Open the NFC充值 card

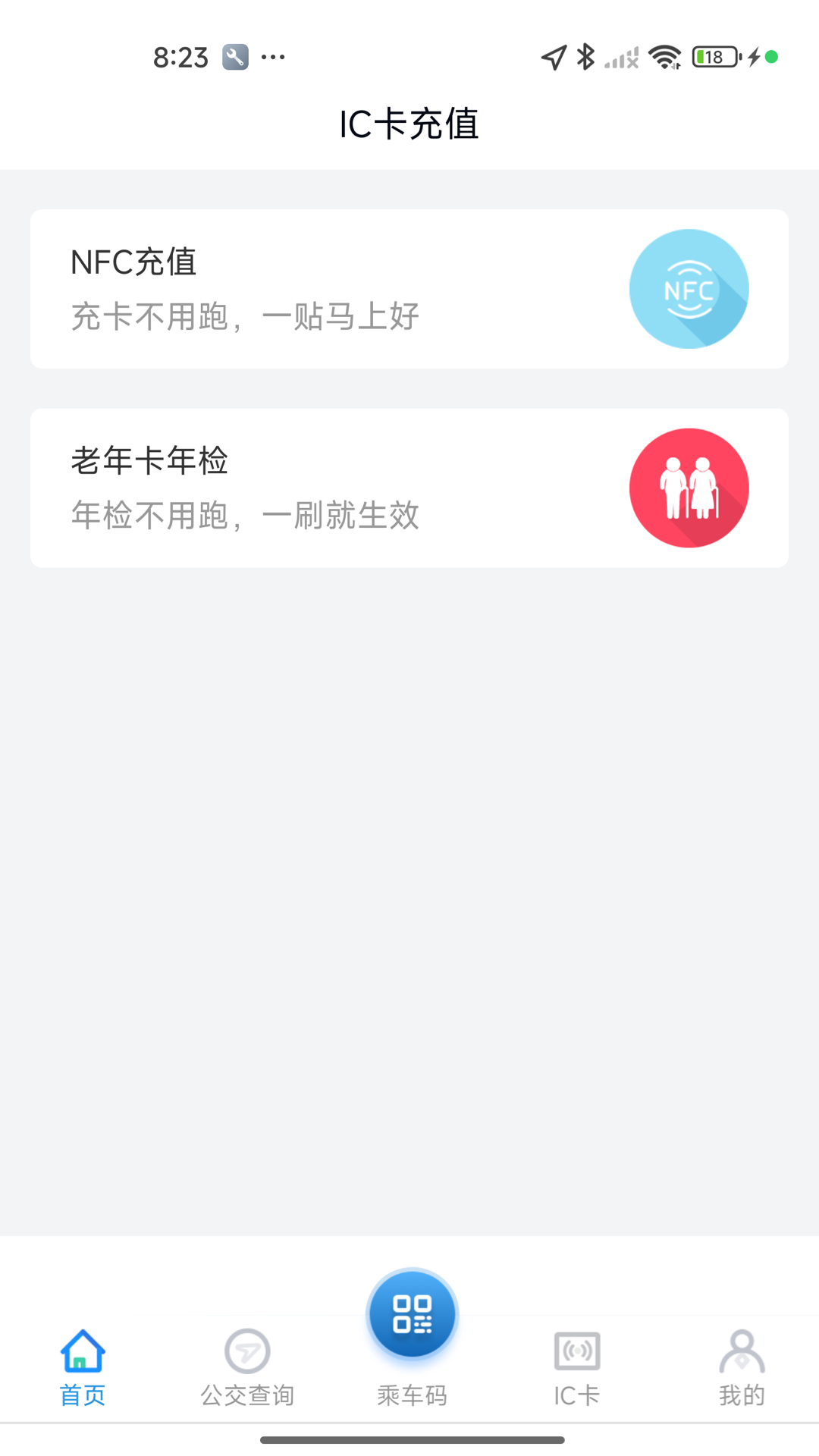[x=409, y=289]
